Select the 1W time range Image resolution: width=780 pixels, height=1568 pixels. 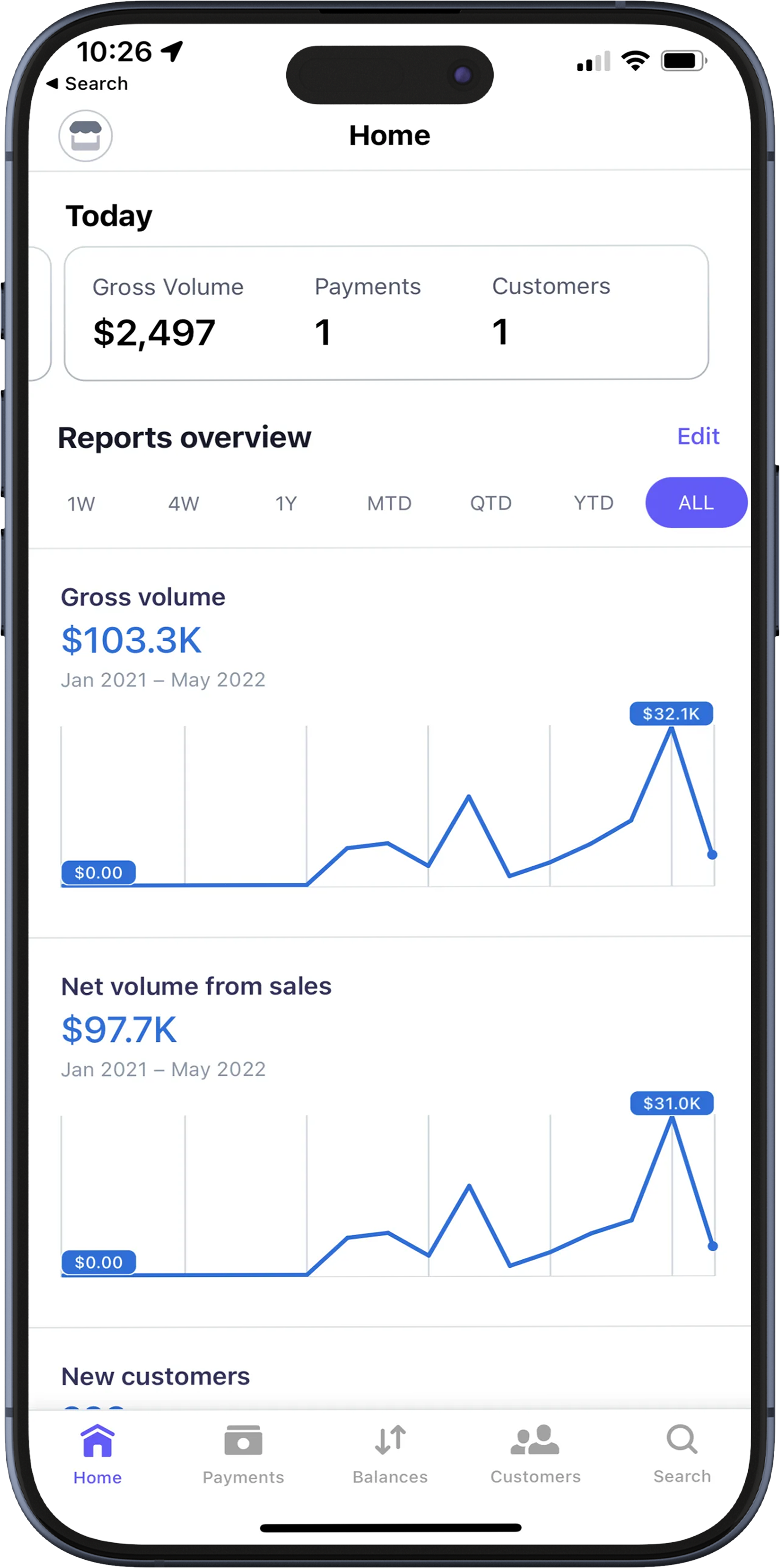81,503
